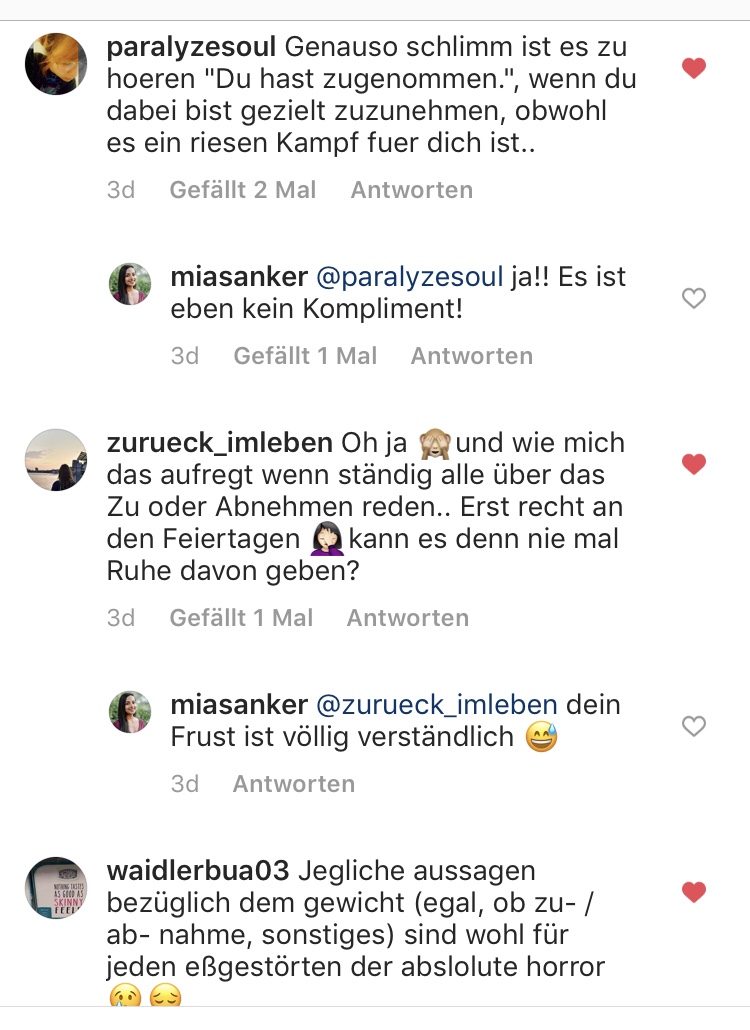Reply to paralyzesoul's comment via Antworten
Viewport: 750px width, 1030px height.
tap(411, 190)
